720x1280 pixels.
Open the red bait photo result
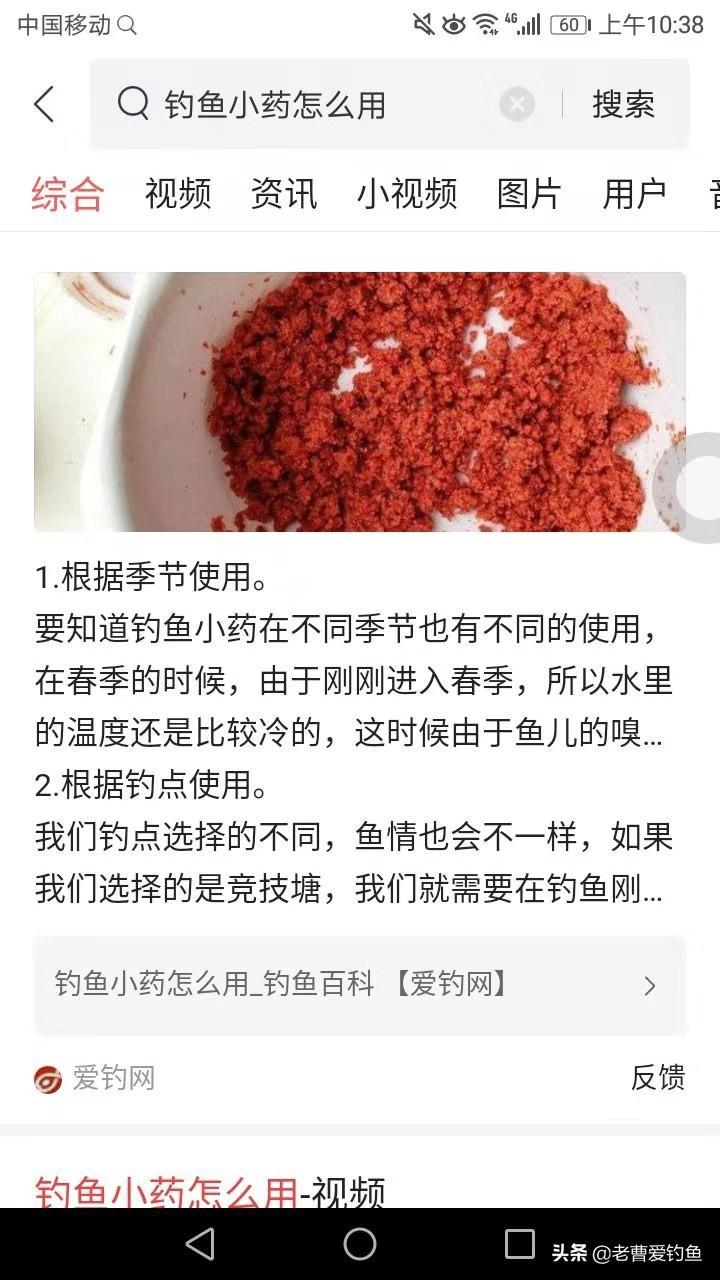[360, 402]
